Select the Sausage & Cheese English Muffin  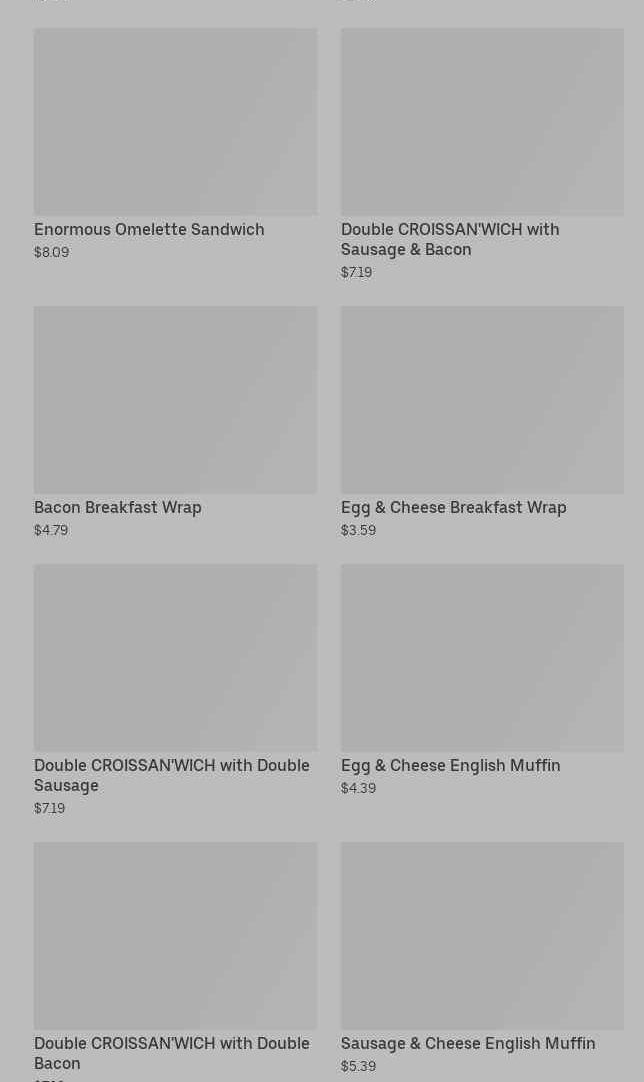pyautogui.click(x=482, y=958)
